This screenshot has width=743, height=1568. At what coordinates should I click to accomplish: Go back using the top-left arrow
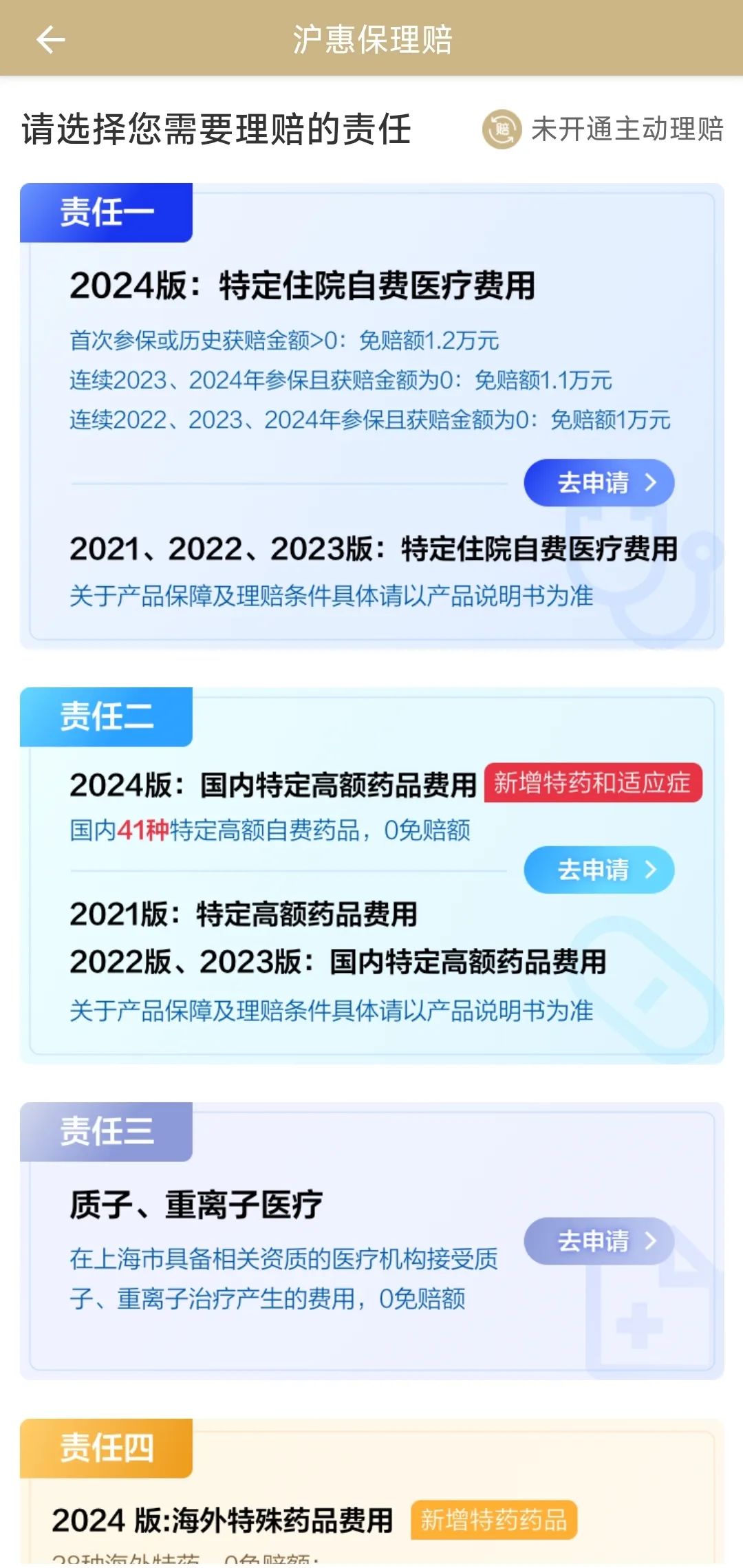point(50,39)
